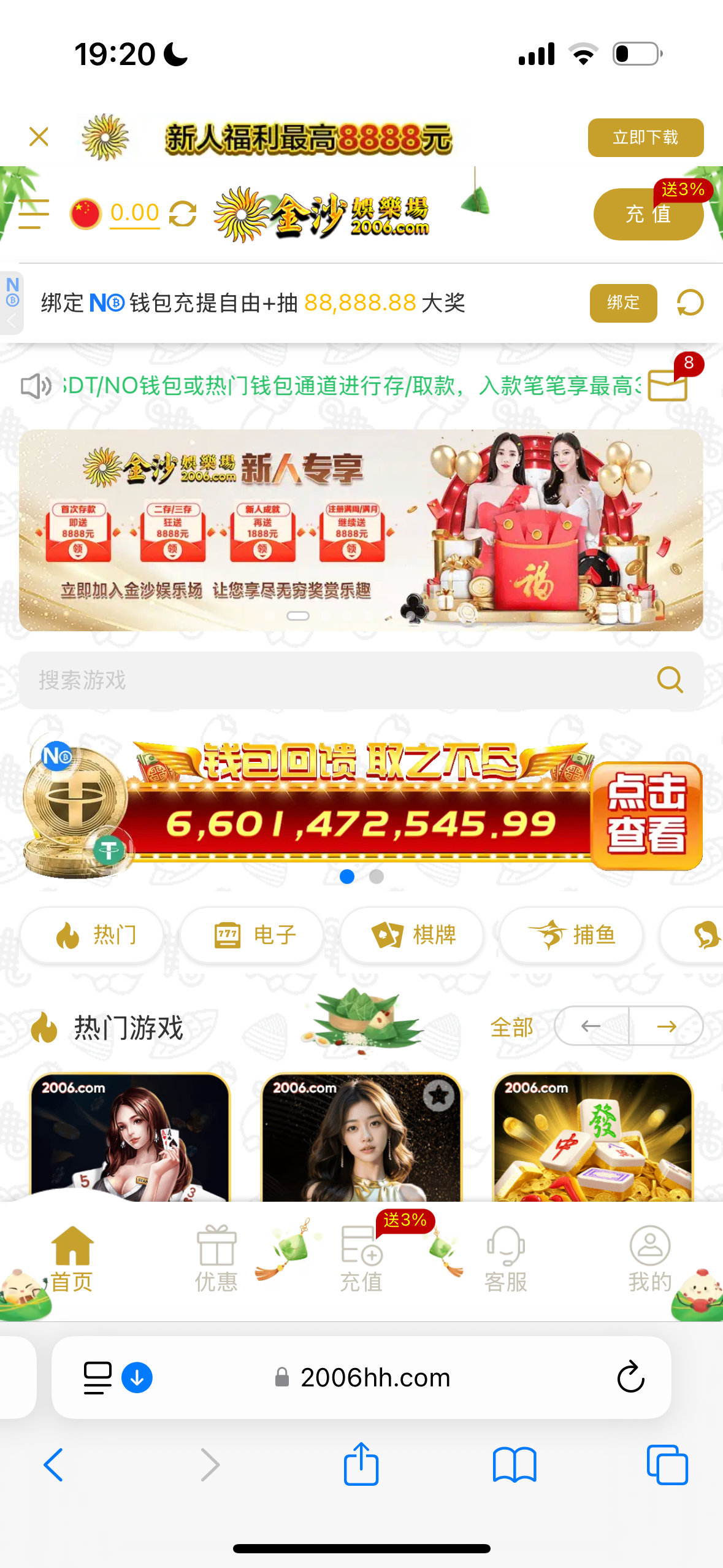Screen dimensions: 723x1568
Task: View 全部 hot games
Action: coord(511,1026)
